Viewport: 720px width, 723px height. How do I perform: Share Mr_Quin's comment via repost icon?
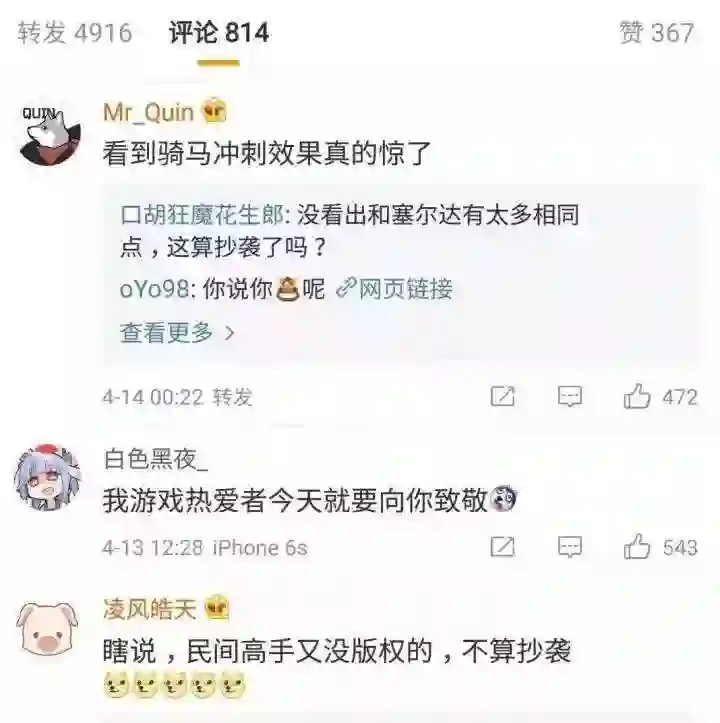coord(503,397)
